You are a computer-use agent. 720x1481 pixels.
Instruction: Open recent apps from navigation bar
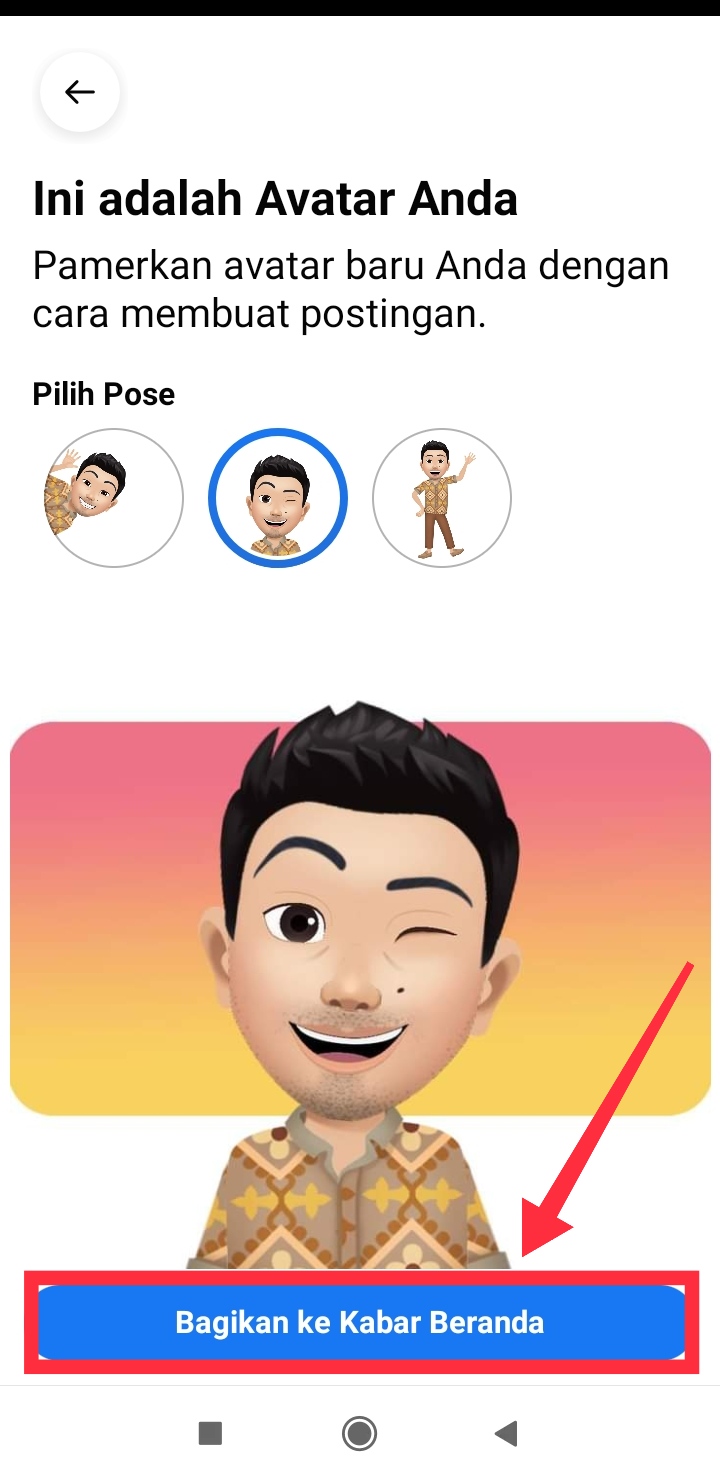point(210,1434)
